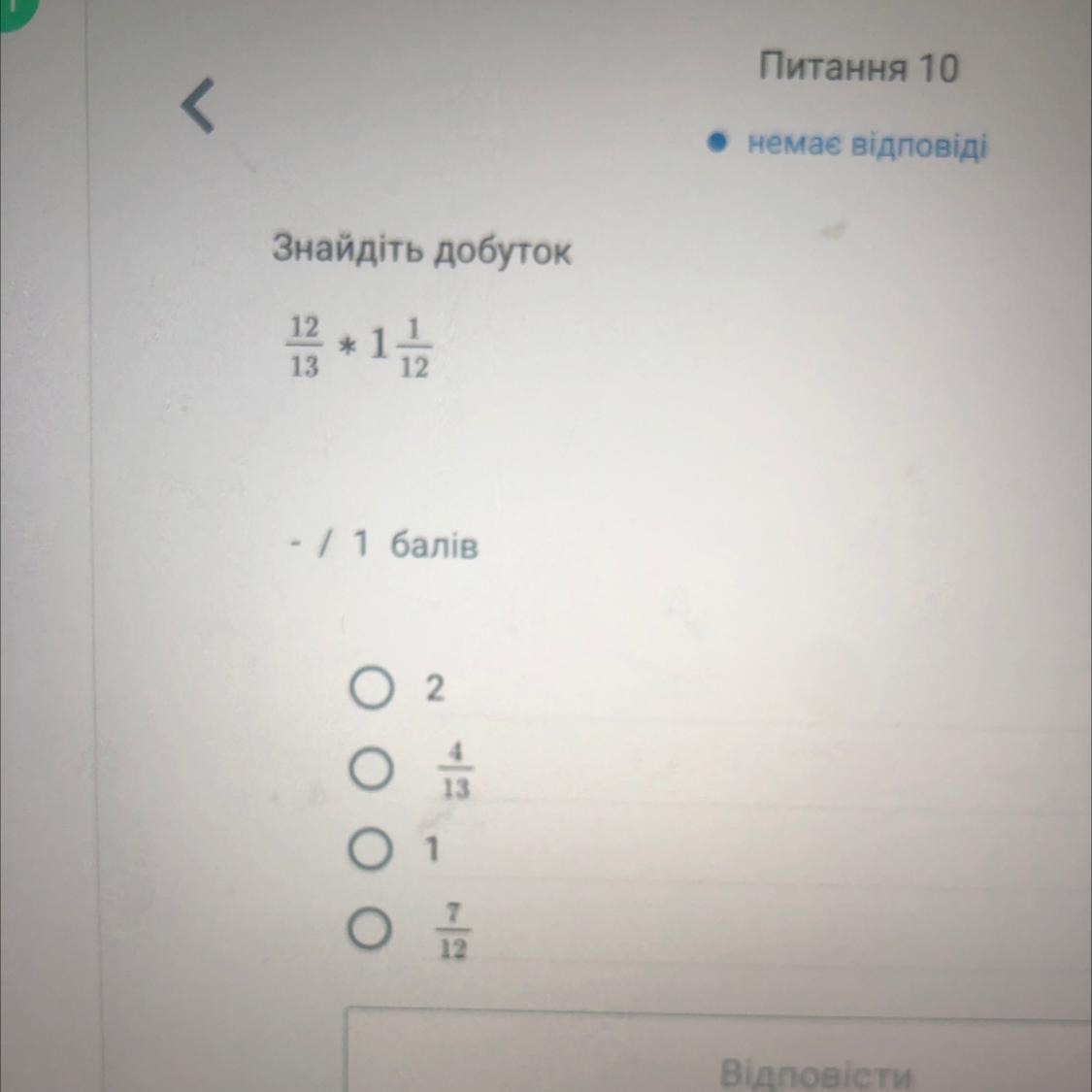Image resolution: width=1092 pixels, height=1092 pixels.
Task: Choose the 4/13 answer option
Action: coord(370,771)
